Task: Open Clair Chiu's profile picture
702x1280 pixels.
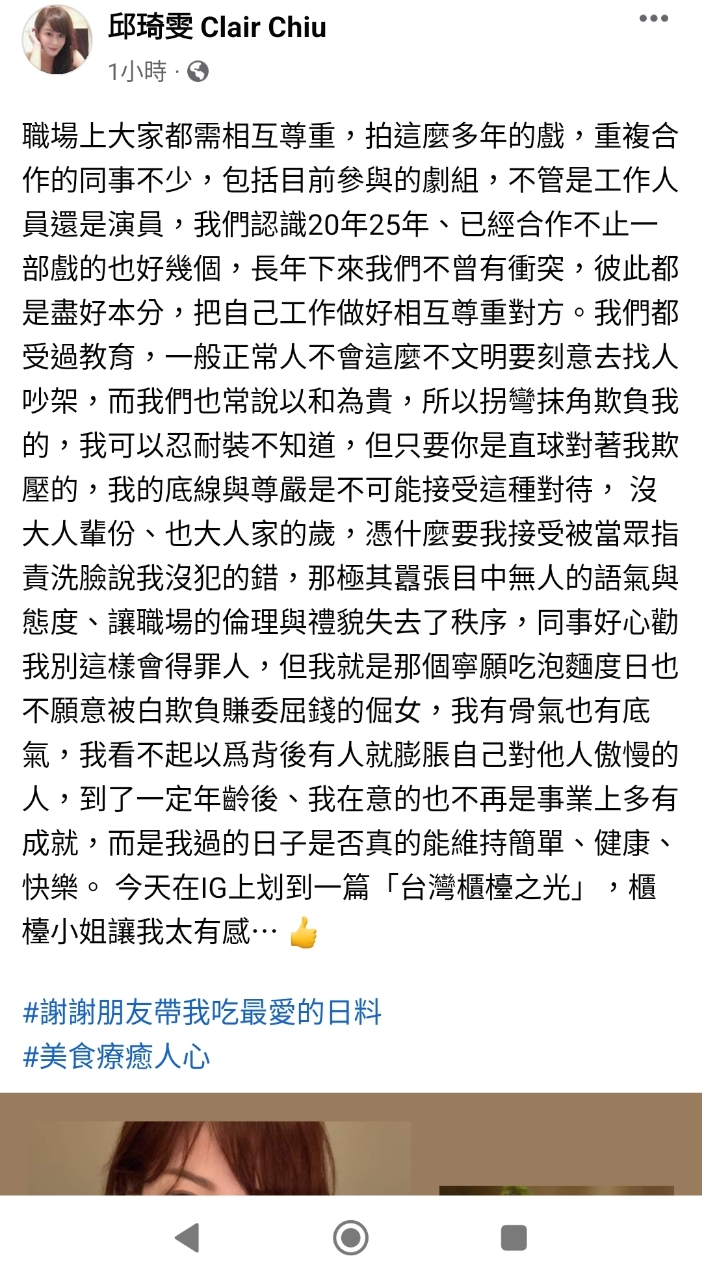Action: click(x=56, y=40)
